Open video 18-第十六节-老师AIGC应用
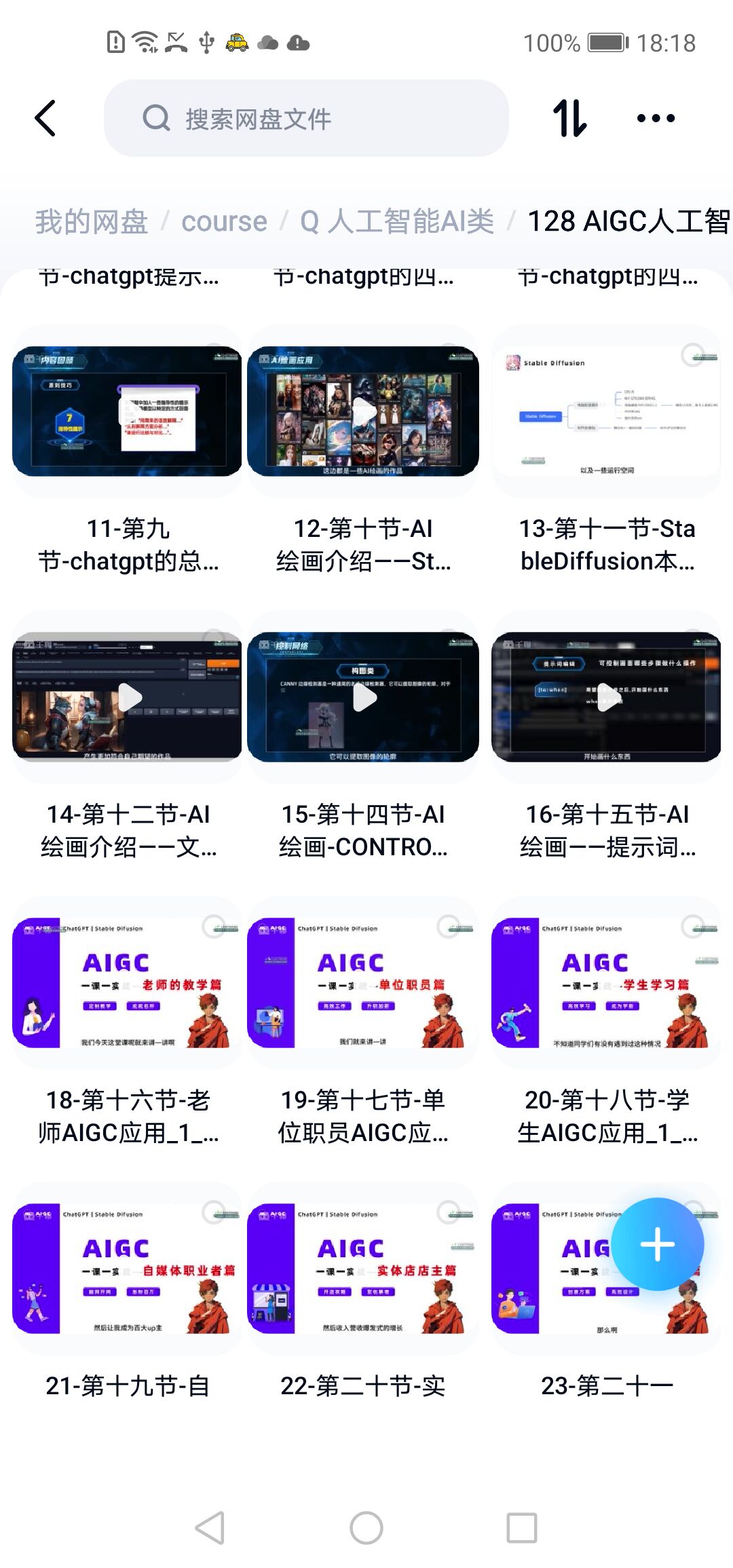This screenshot has width=733, height=1568. click(x=127, y=983)
